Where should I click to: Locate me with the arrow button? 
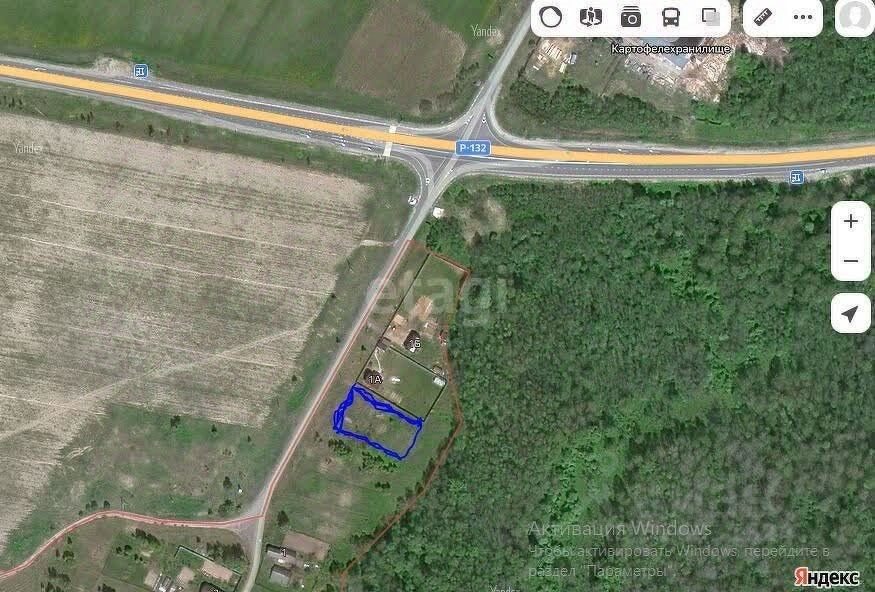pyautogui.click(x=851, y=314)
